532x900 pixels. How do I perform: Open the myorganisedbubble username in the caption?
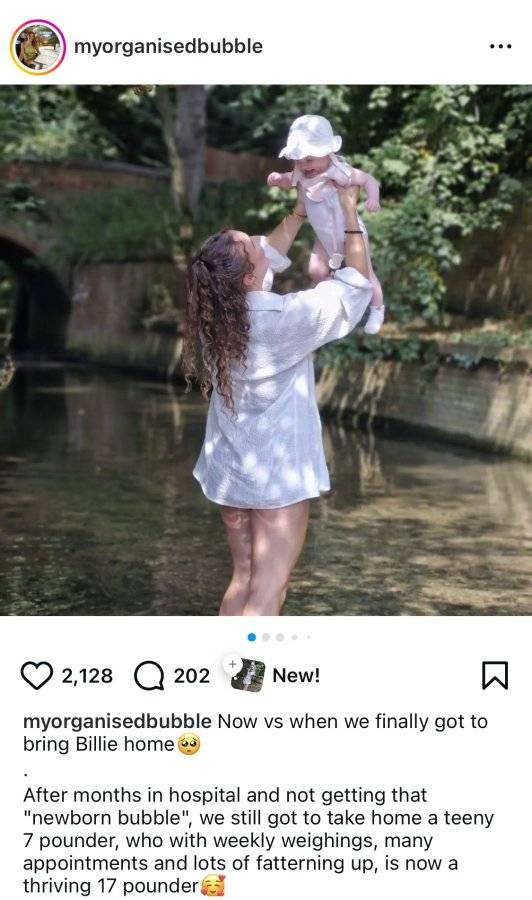117,721
